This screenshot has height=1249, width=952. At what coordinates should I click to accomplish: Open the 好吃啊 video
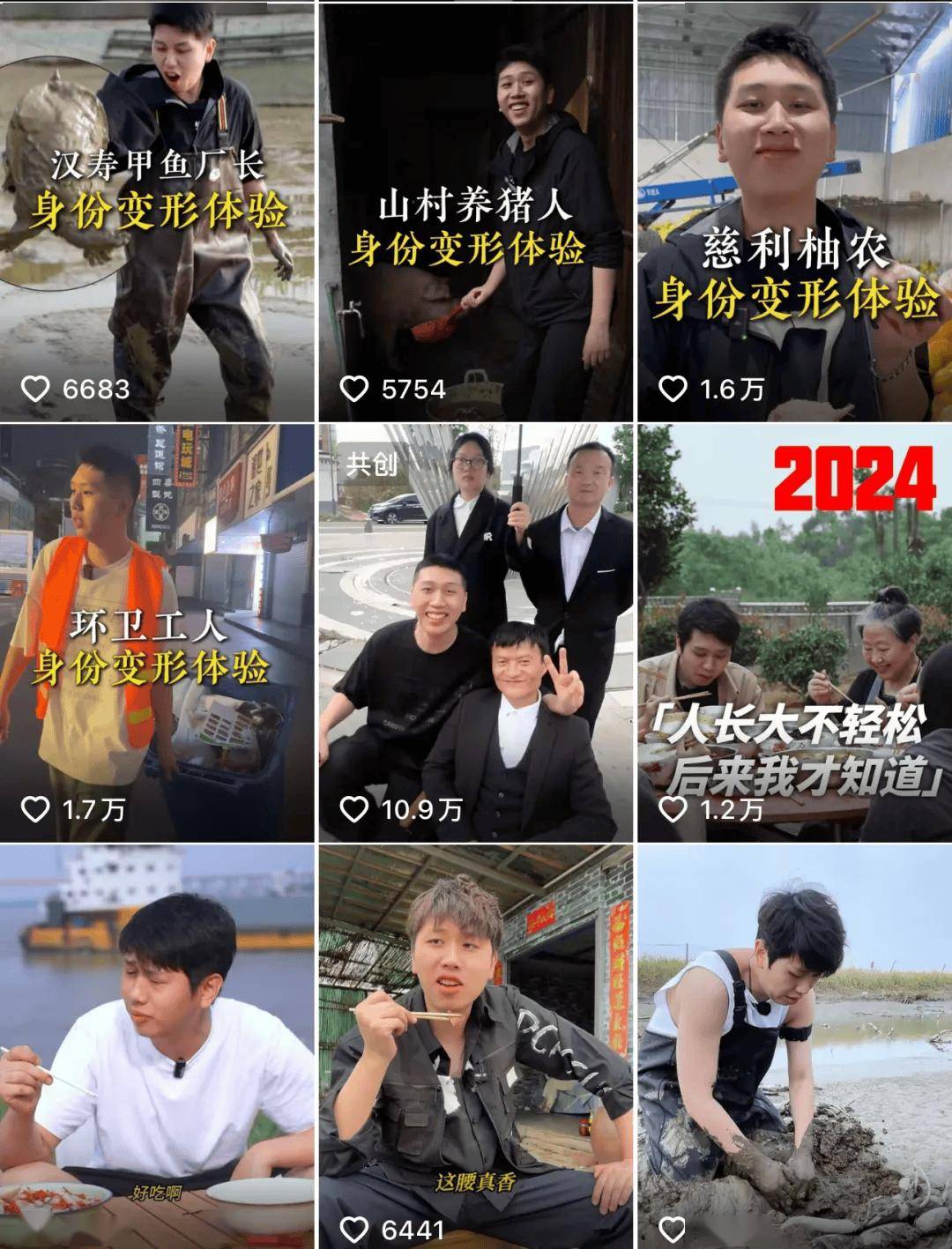[157, 1046]
